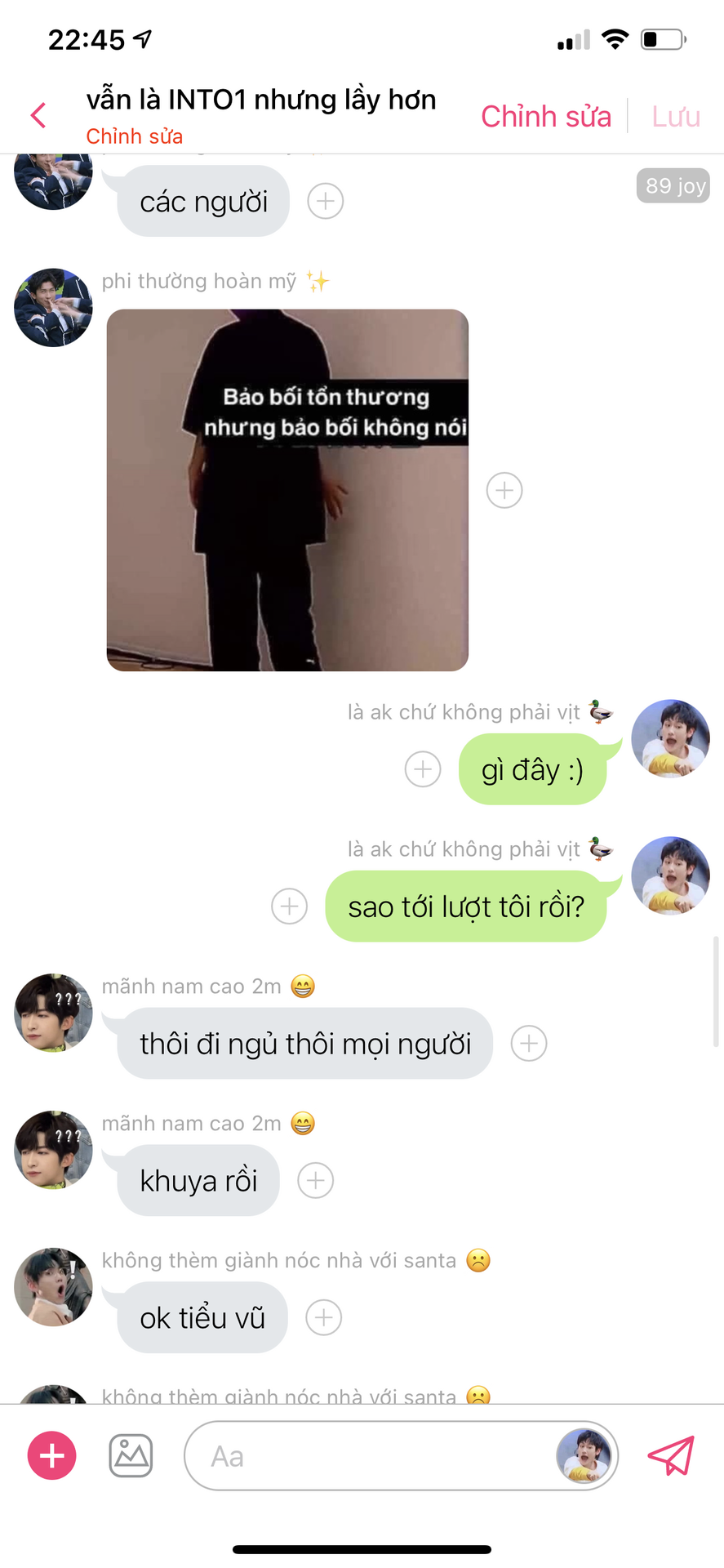
Task: Open the image picker icon
Action: click(x=131, y=1455)
